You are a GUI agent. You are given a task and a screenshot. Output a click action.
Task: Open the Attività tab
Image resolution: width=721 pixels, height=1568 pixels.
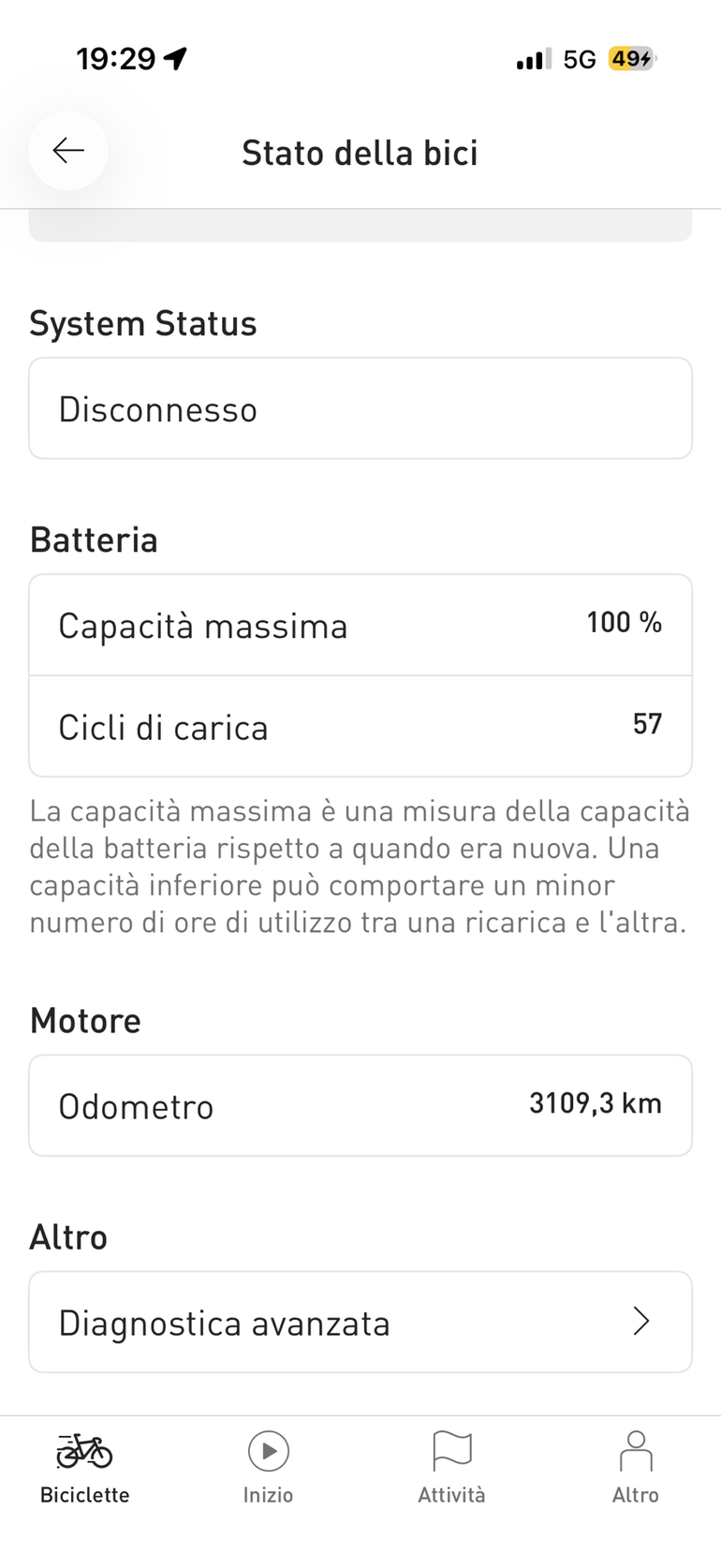click(x=451, y=1468)
